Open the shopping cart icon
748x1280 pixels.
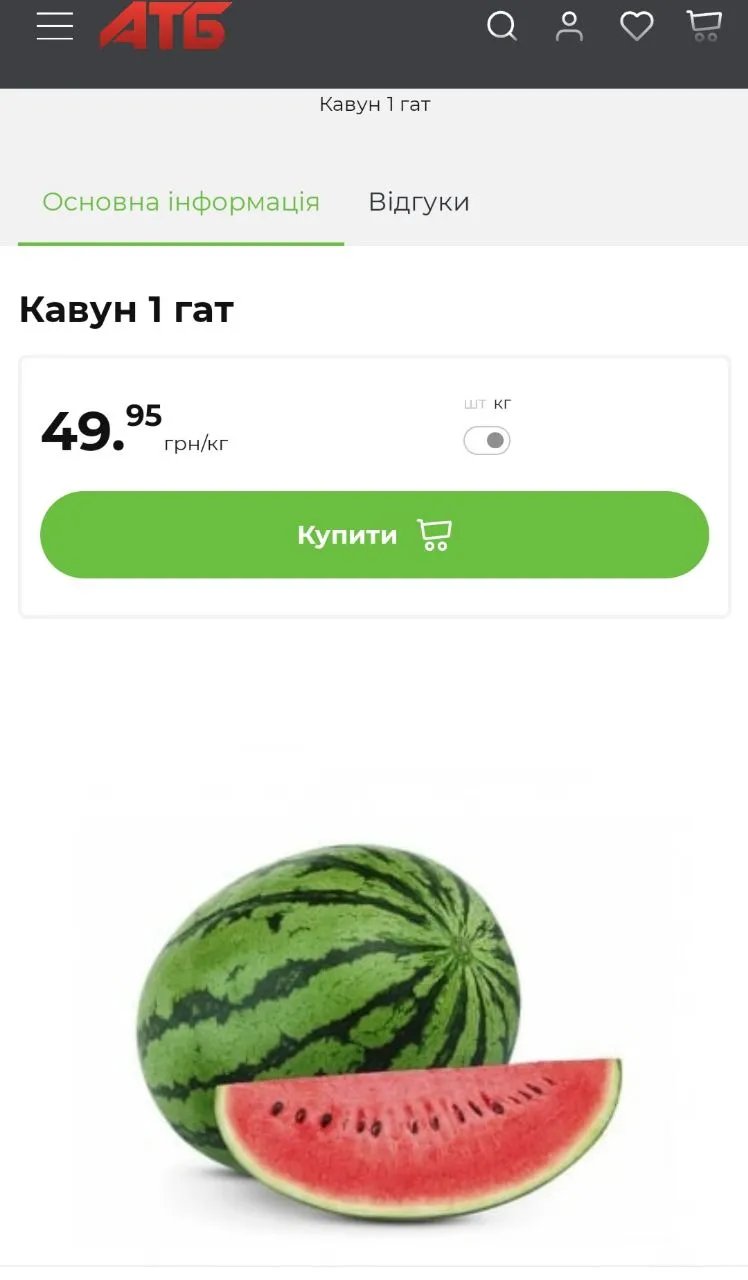point(704,26)
